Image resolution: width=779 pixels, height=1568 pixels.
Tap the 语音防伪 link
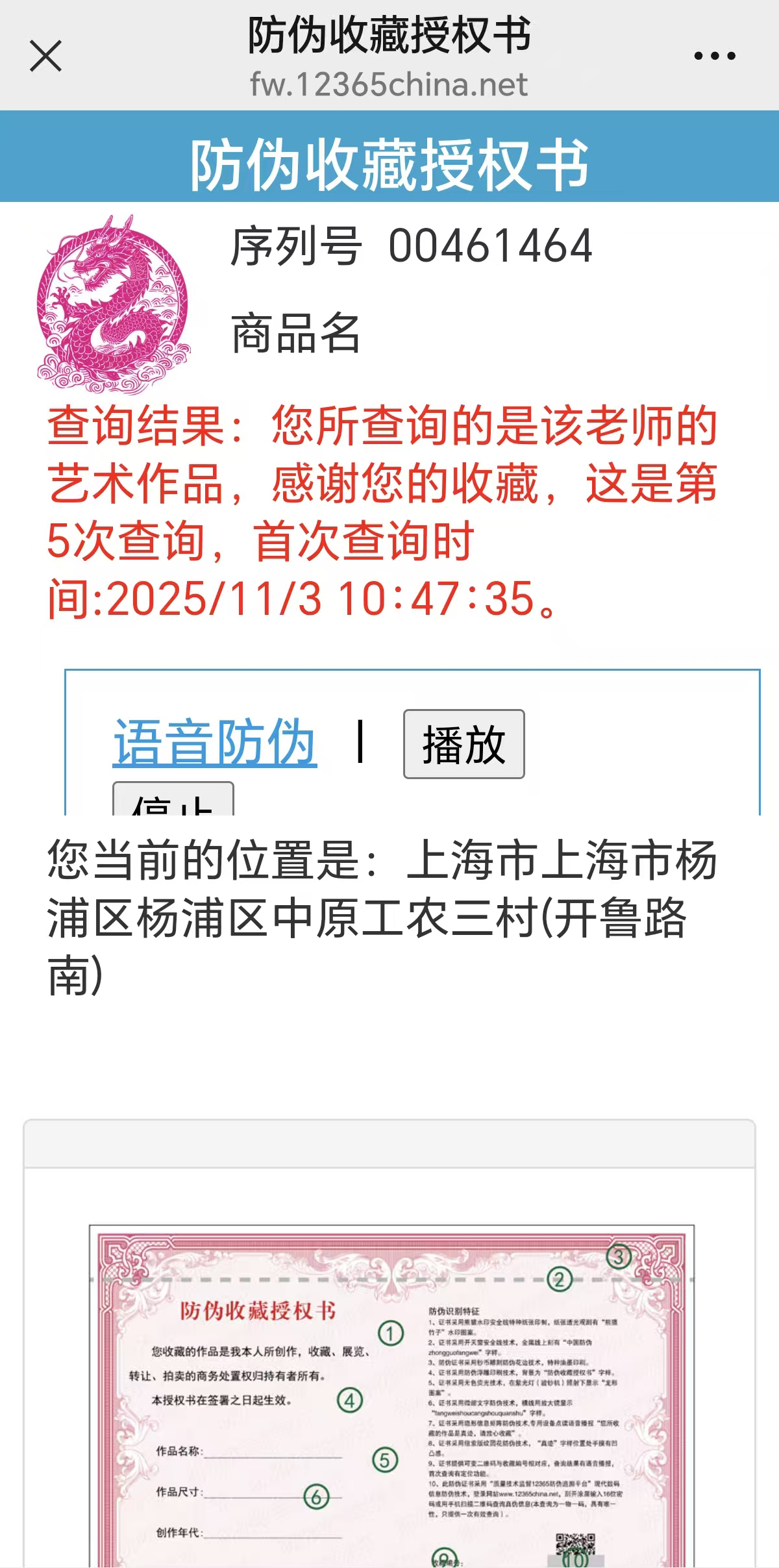pyautogui.click(x=215, y=743)
